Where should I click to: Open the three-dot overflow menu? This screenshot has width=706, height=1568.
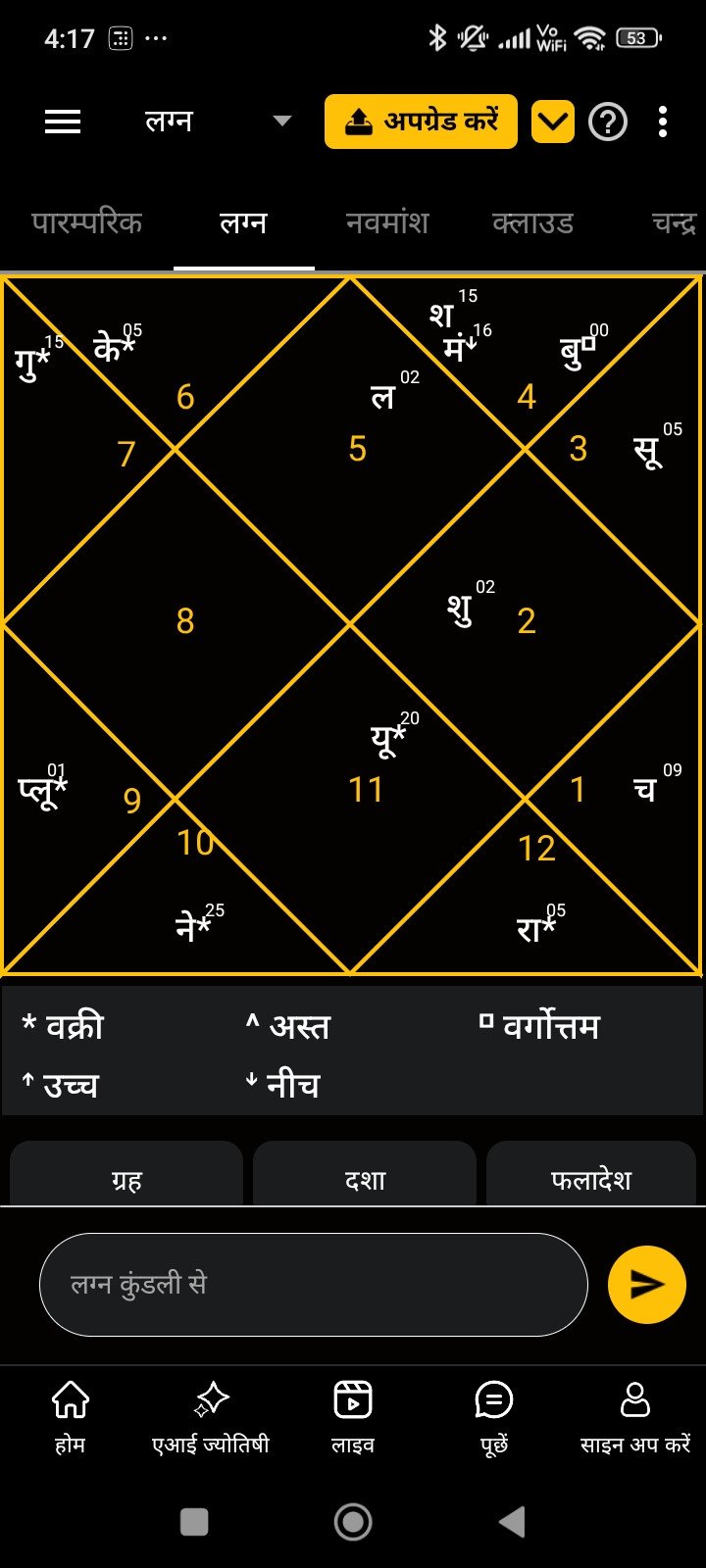pos(664,122)
